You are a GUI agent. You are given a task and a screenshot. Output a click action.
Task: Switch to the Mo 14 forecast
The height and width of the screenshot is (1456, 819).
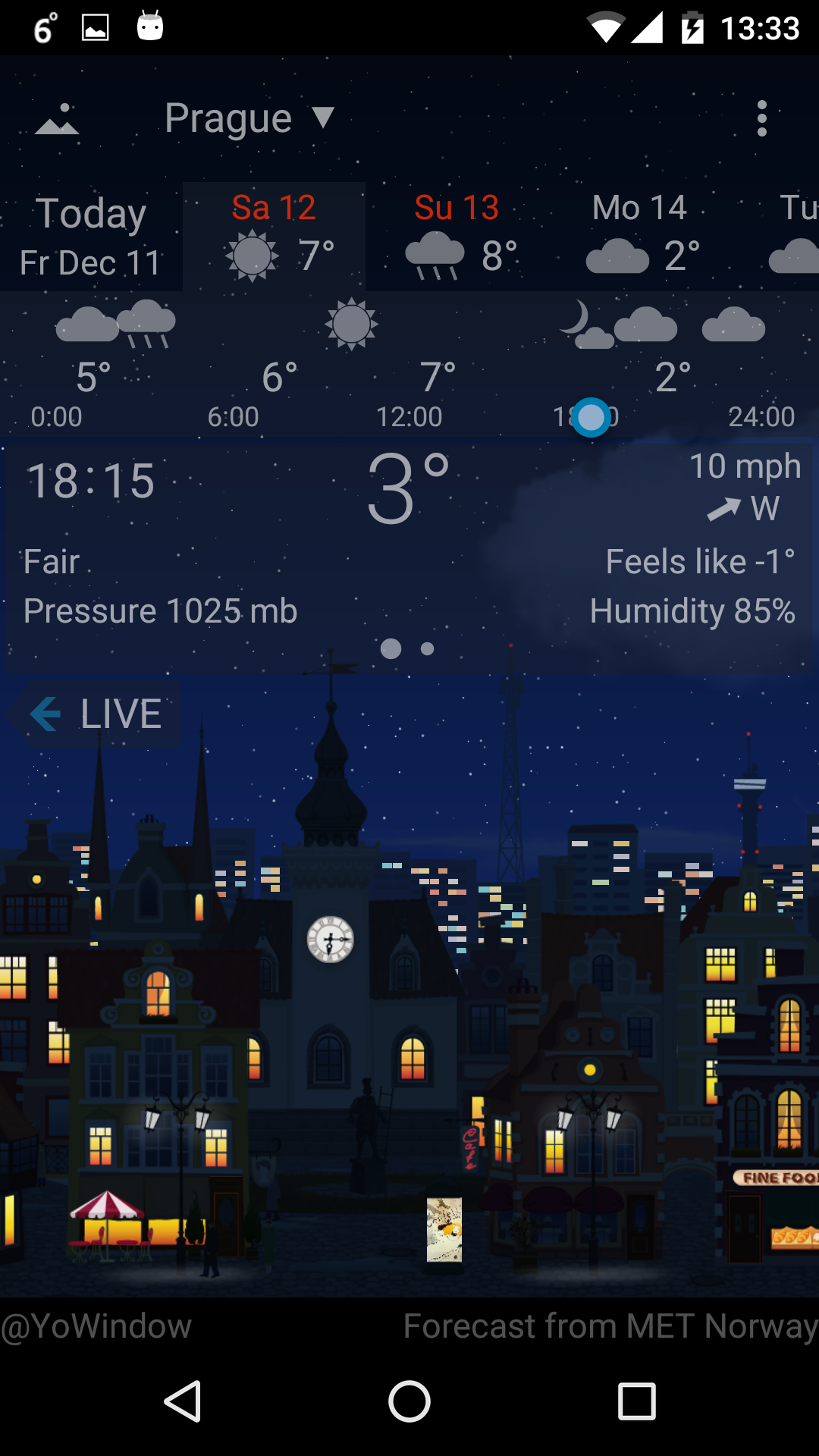639,237
